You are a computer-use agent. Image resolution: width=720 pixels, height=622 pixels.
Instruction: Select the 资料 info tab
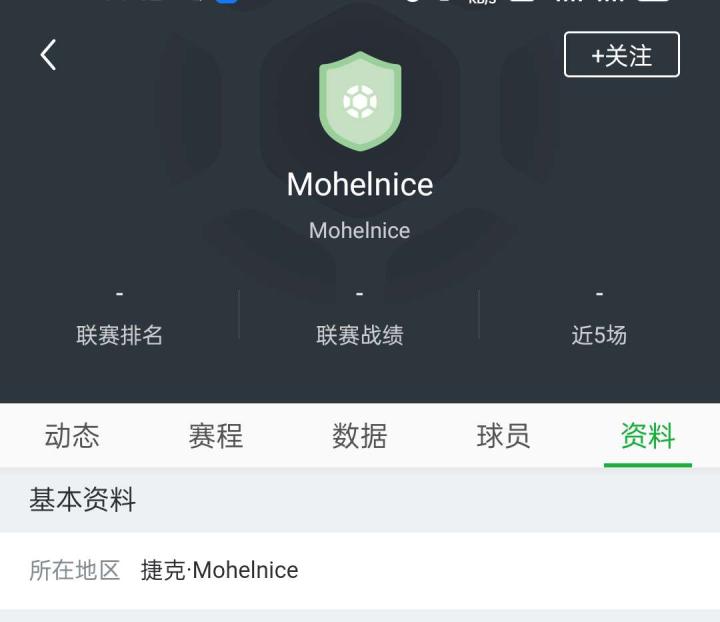click(648, 436)
